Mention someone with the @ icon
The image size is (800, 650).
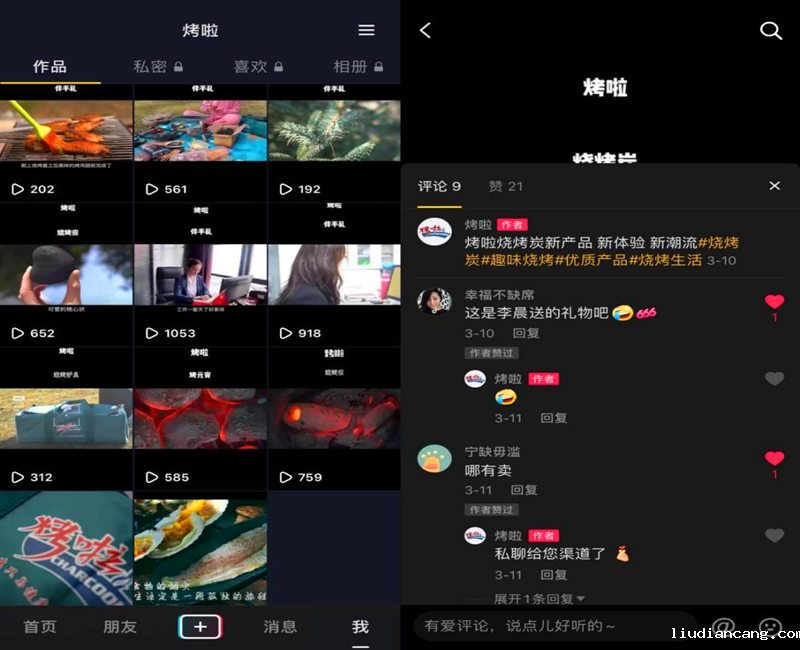point(723,627)
